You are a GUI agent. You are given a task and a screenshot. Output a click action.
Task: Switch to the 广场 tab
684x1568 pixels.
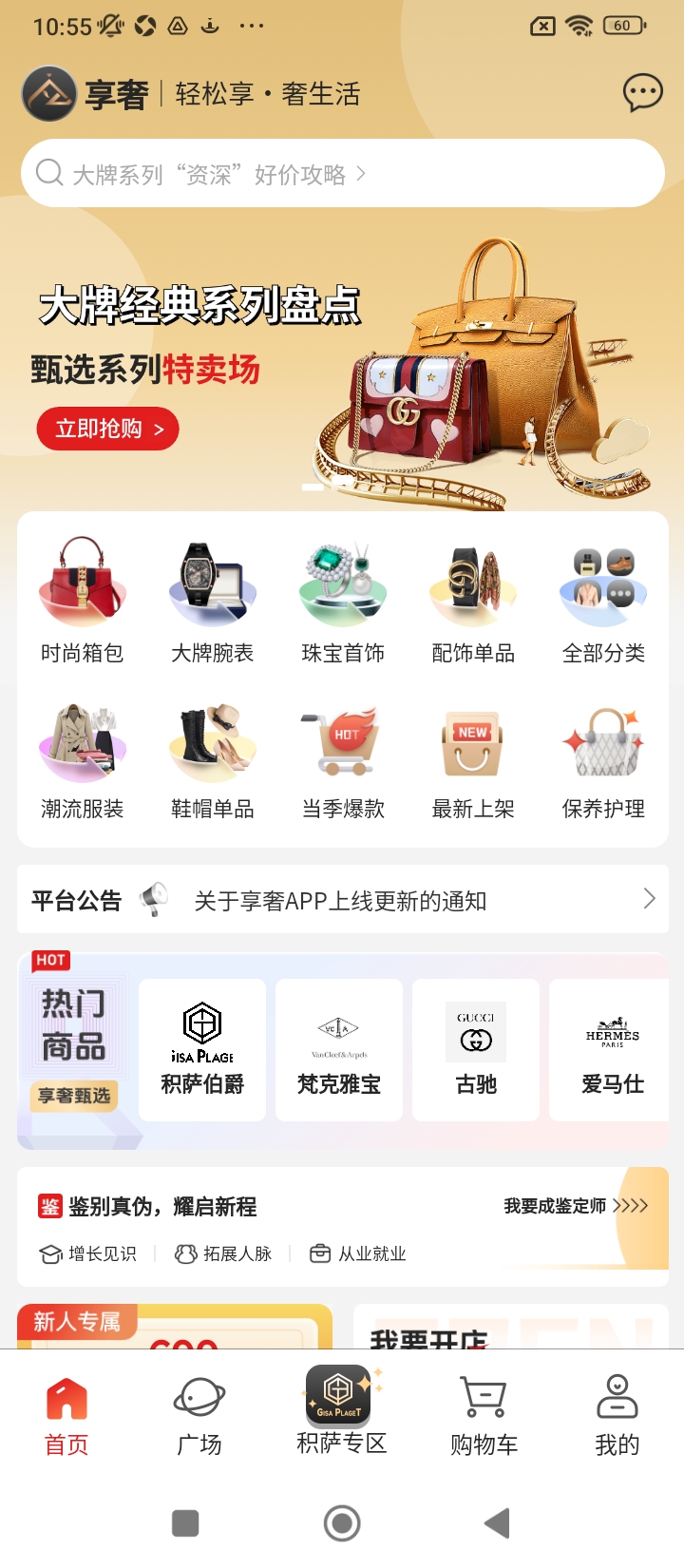199,1416
